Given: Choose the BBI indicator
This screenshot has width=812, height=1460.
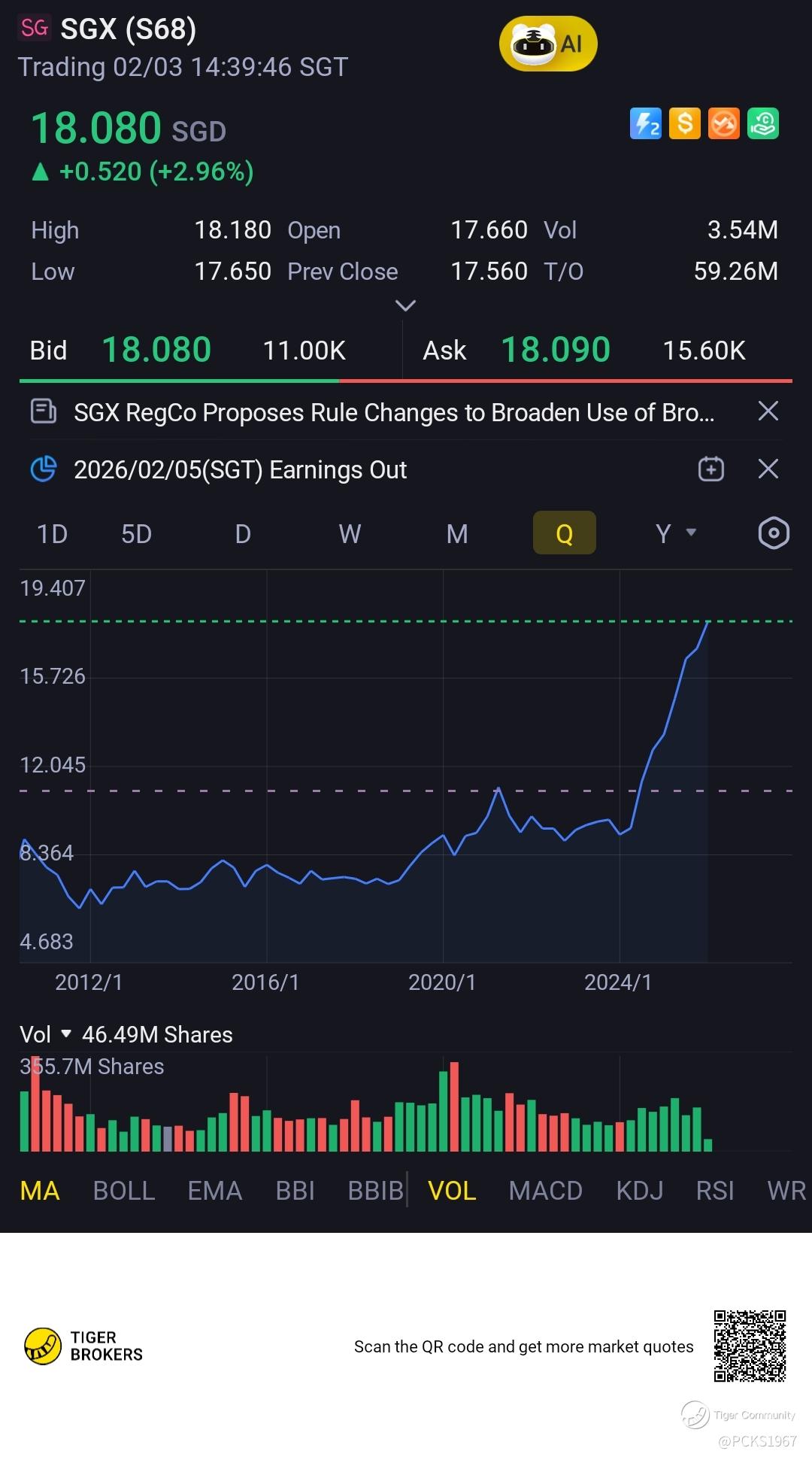Looking at the screenshot, I should pyautogui.click(x=295, y=1191).
